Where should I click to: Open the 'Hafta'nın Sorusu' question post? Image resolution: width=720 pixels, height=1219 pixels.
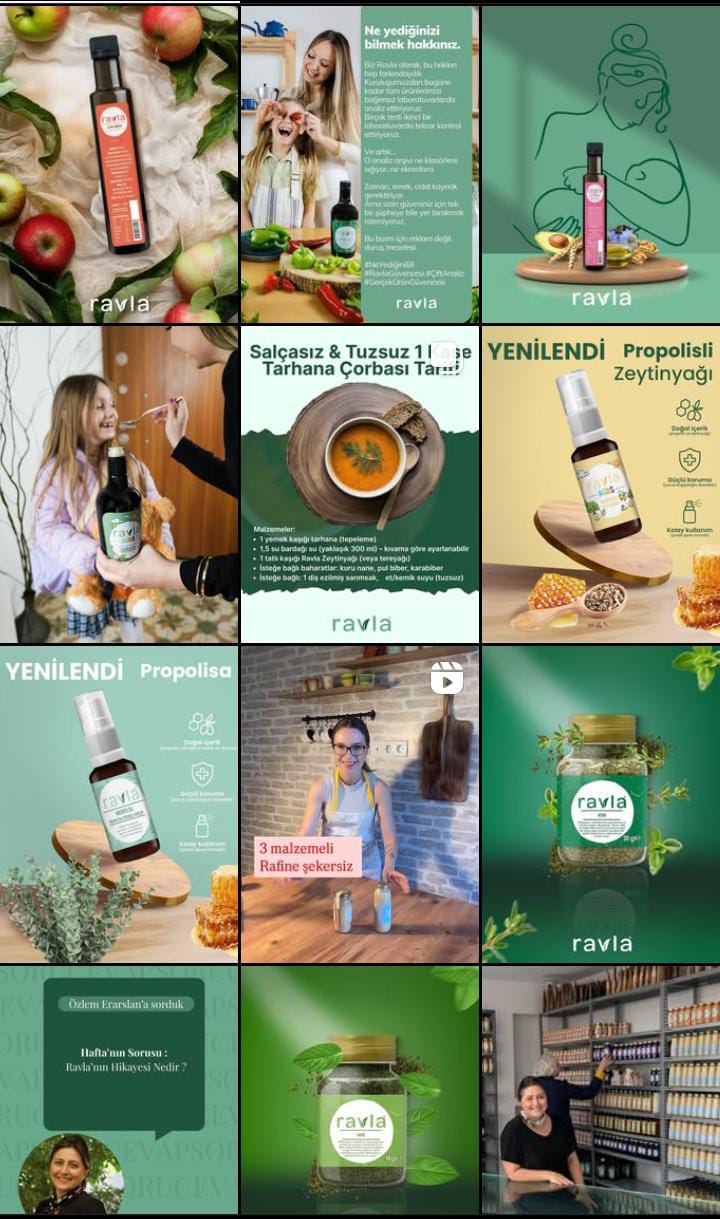[119, 1090]
